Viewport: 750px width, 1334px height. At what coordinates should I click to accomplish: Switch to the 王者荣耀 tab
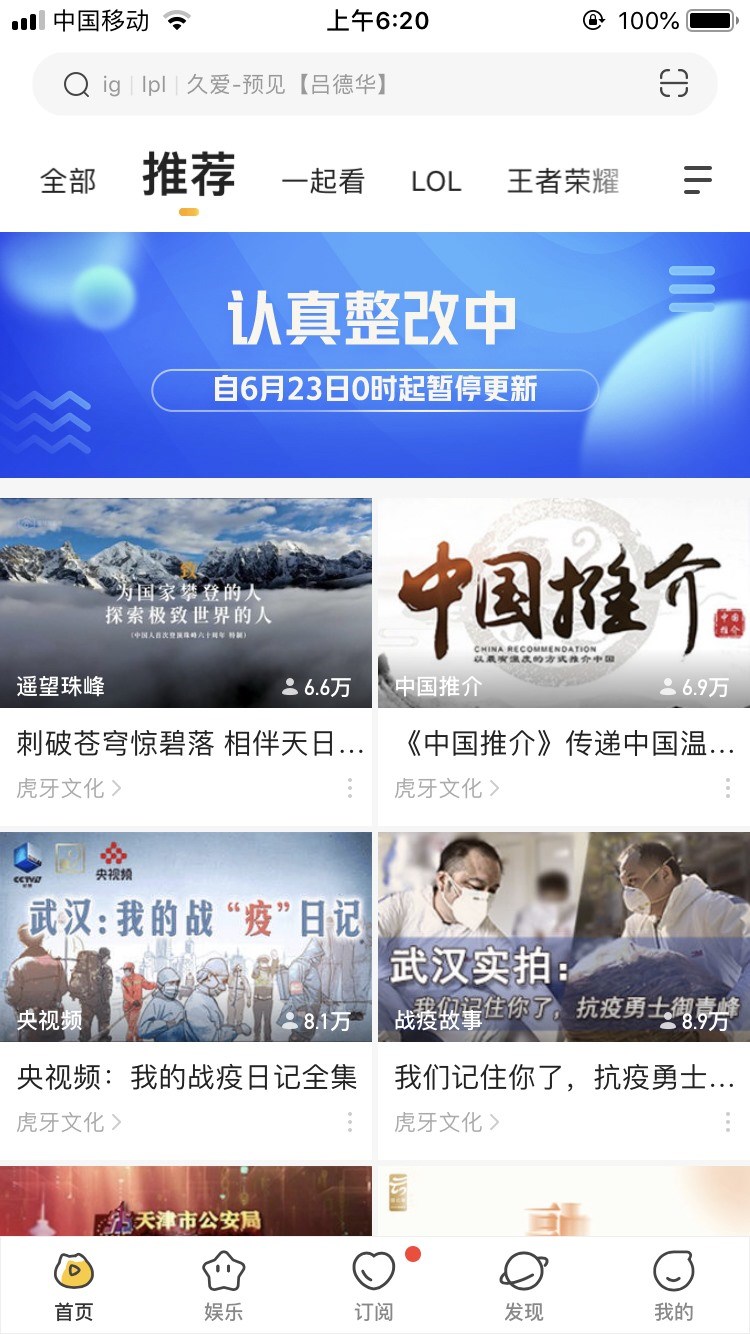click(x=563, y=181)
